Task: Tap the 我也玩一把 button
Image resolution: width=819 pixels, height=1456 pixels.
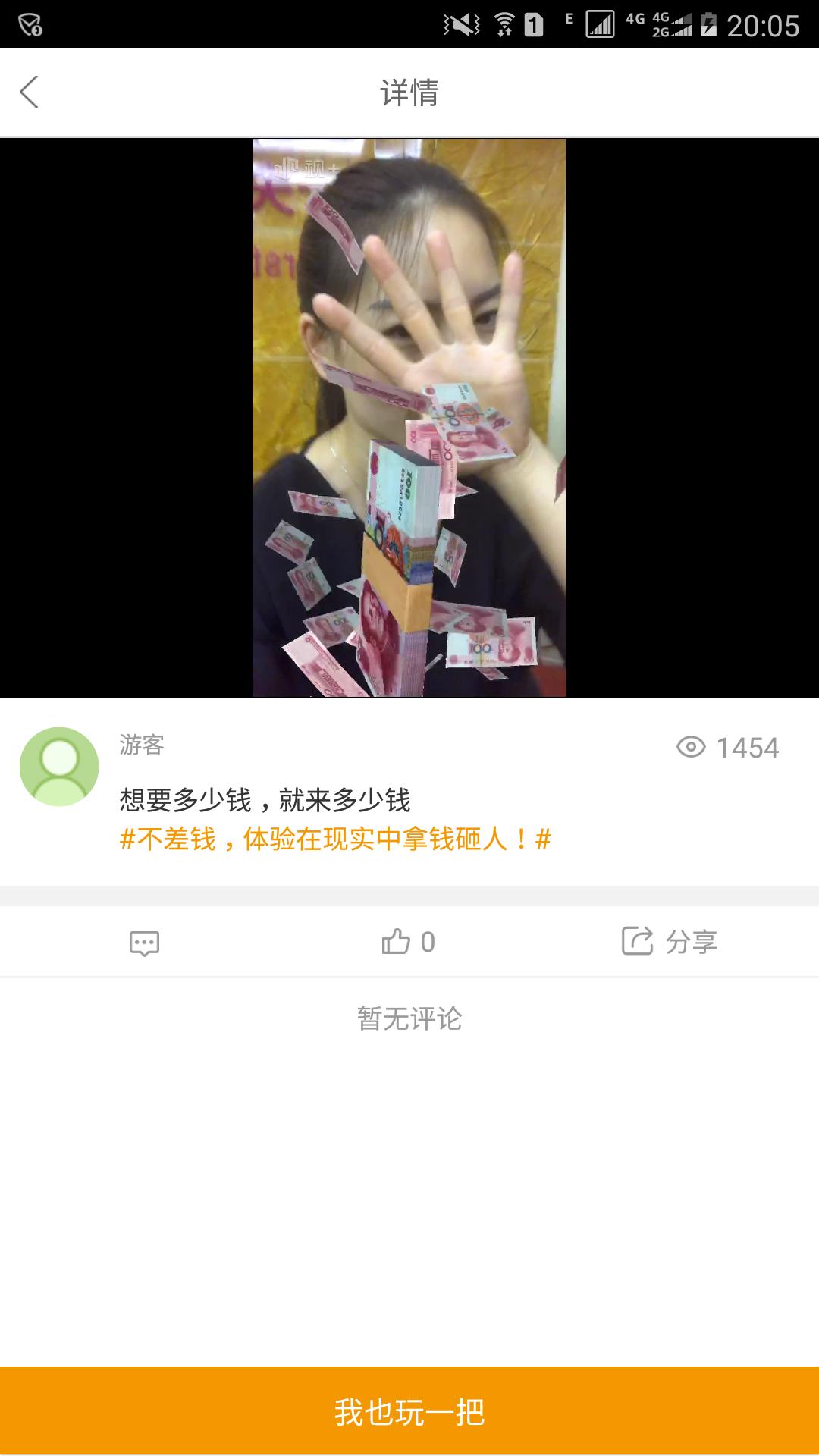Action: pyautogui.click(x=409, y=1412)
